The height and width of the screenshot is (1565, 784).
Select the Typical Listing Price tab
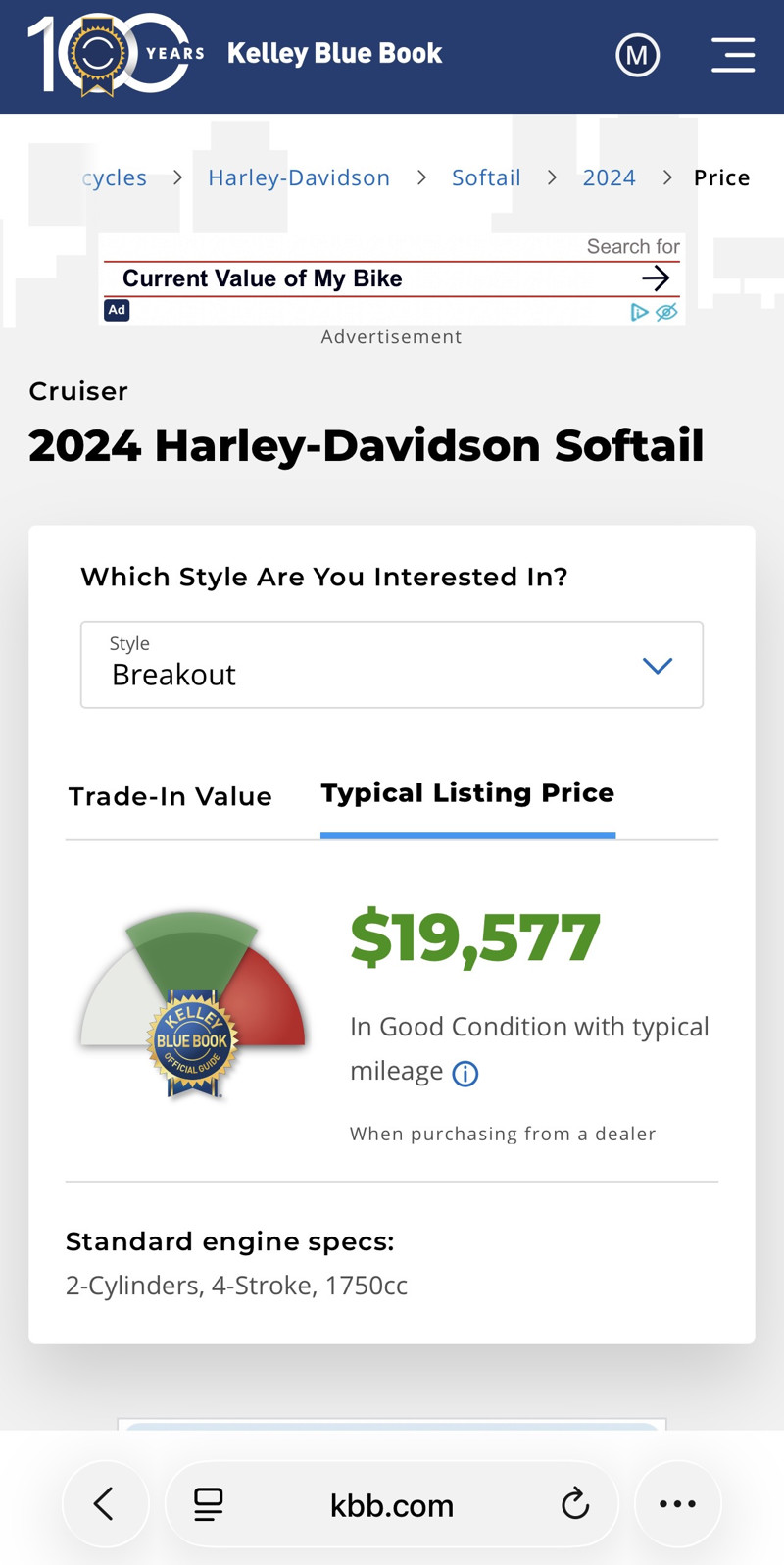(467, 793)
